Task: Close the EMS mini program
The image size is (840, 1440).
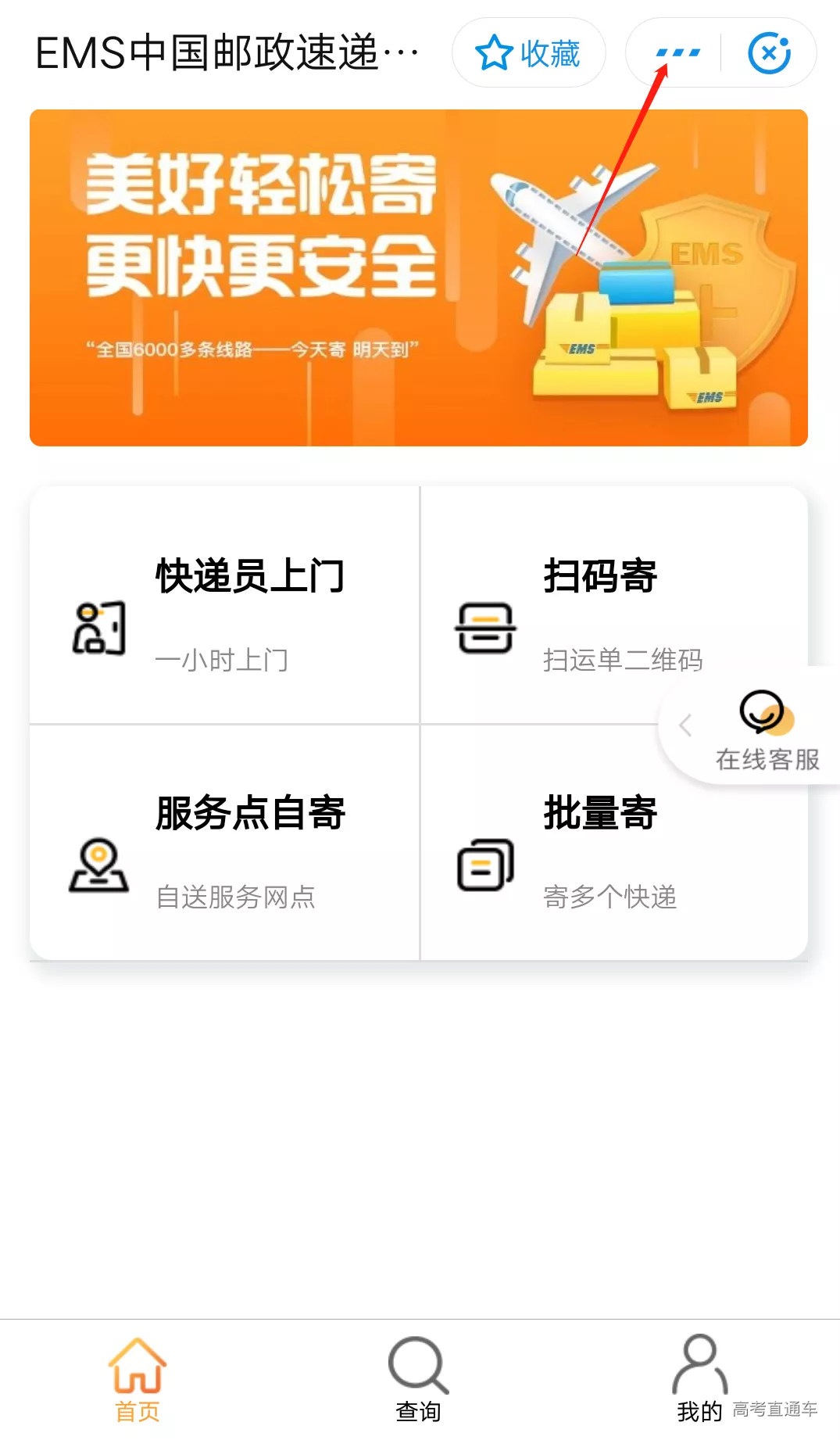Action: [769, 53]
